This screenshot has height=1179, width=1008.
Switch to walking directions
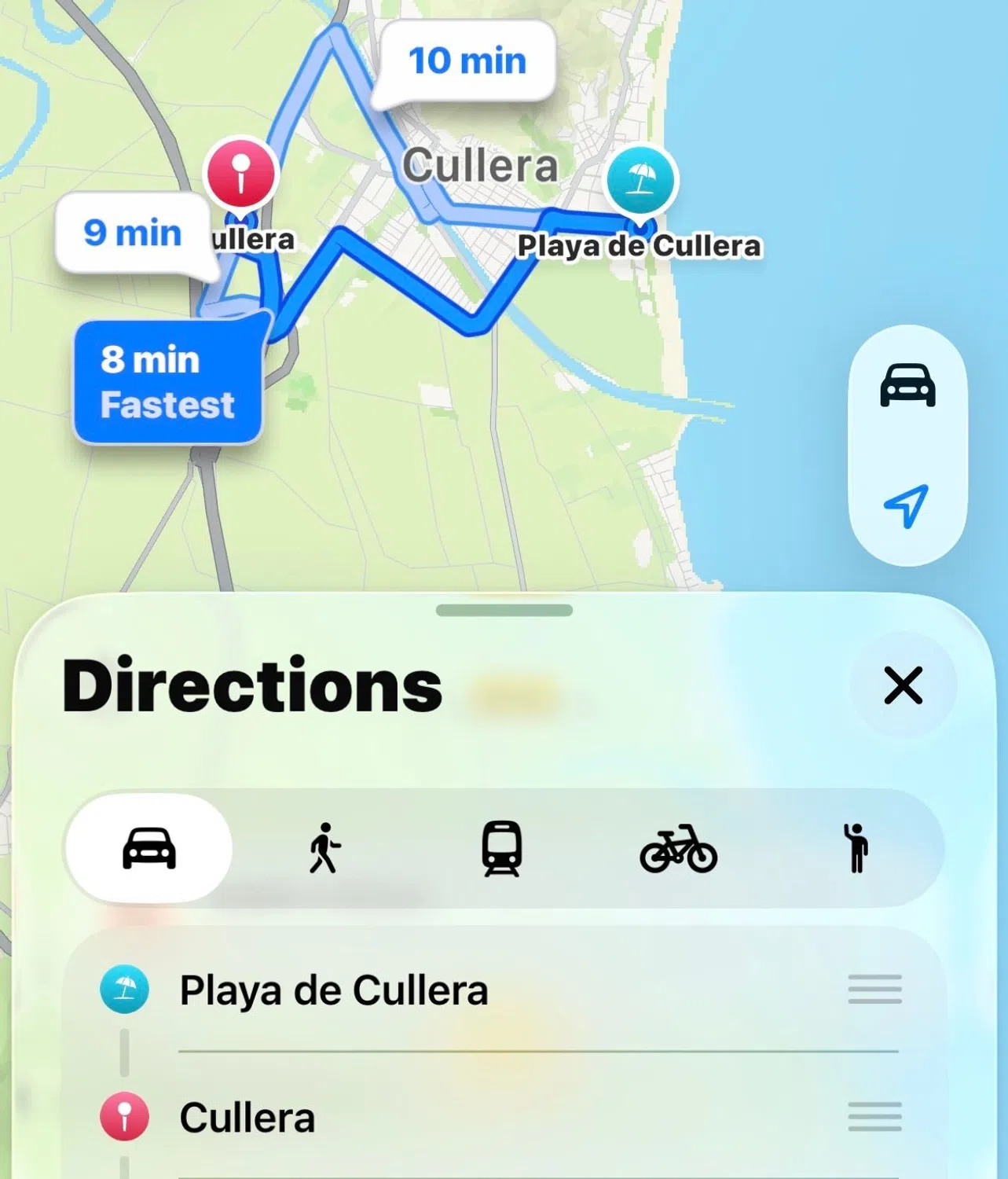click(324, 849)
